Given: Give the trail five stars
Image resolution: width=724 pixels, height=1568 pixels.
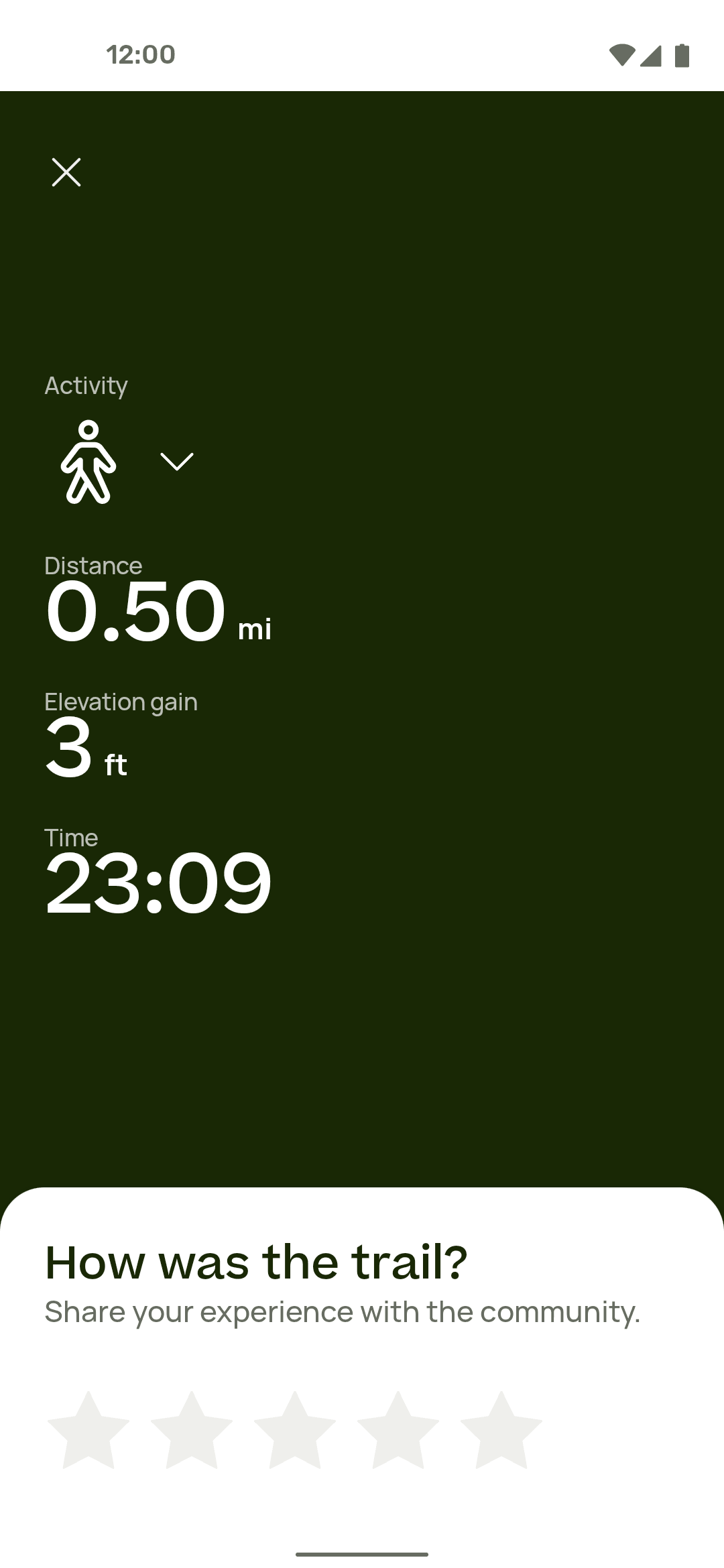Looking at the screenshot, I should [501, 1431].
